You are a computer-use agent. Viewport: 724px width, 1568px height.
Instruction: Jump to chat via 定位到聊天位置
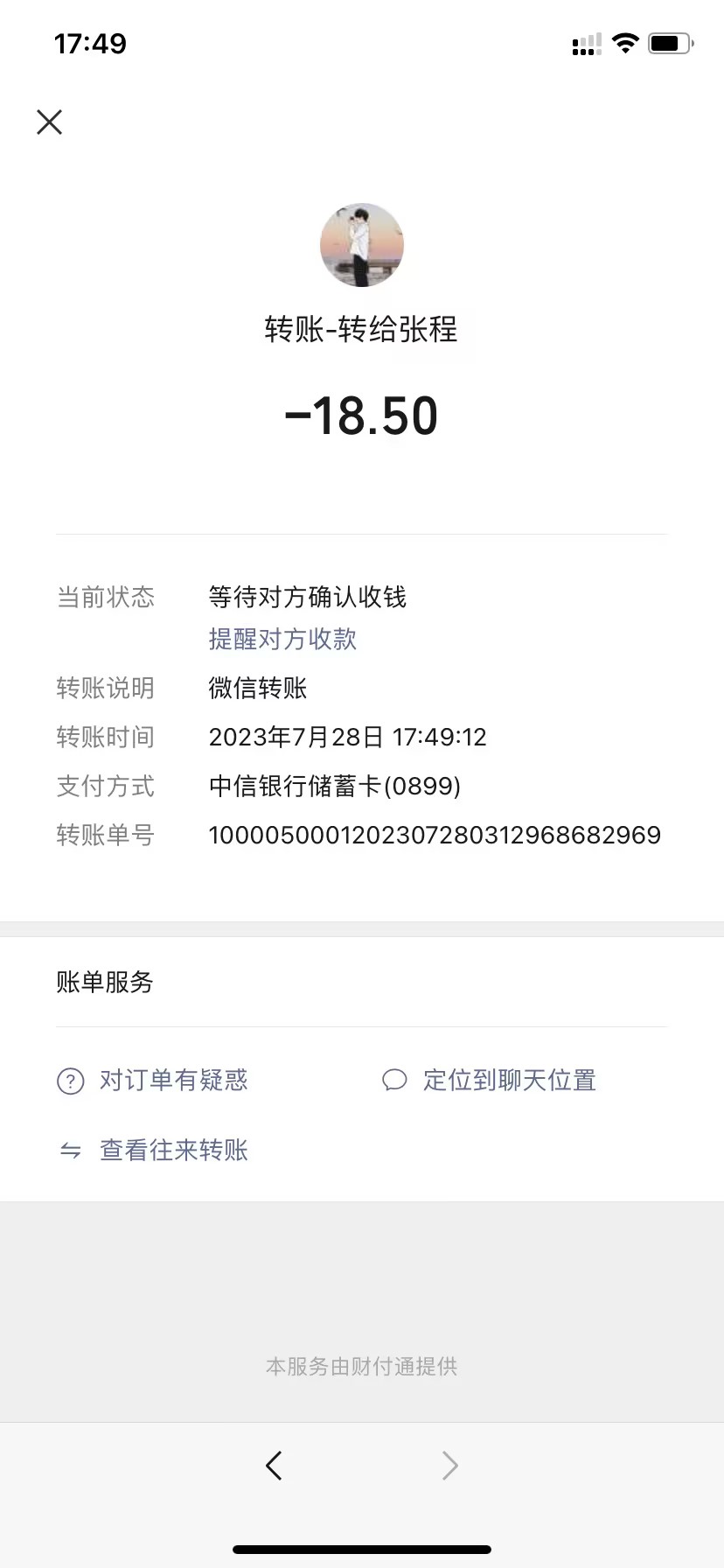[x=509, y=1081]
